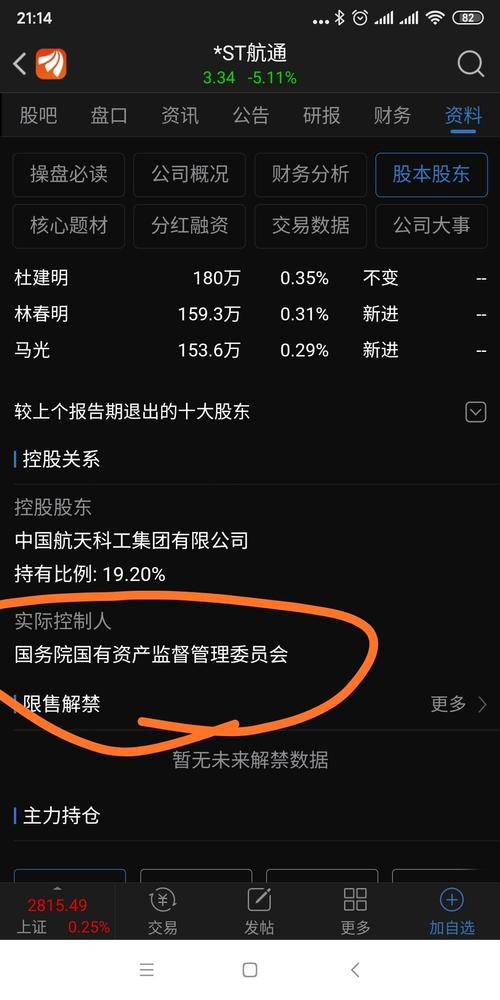
Task: Add the stock via 加自选
Action: tap(452, 912)
